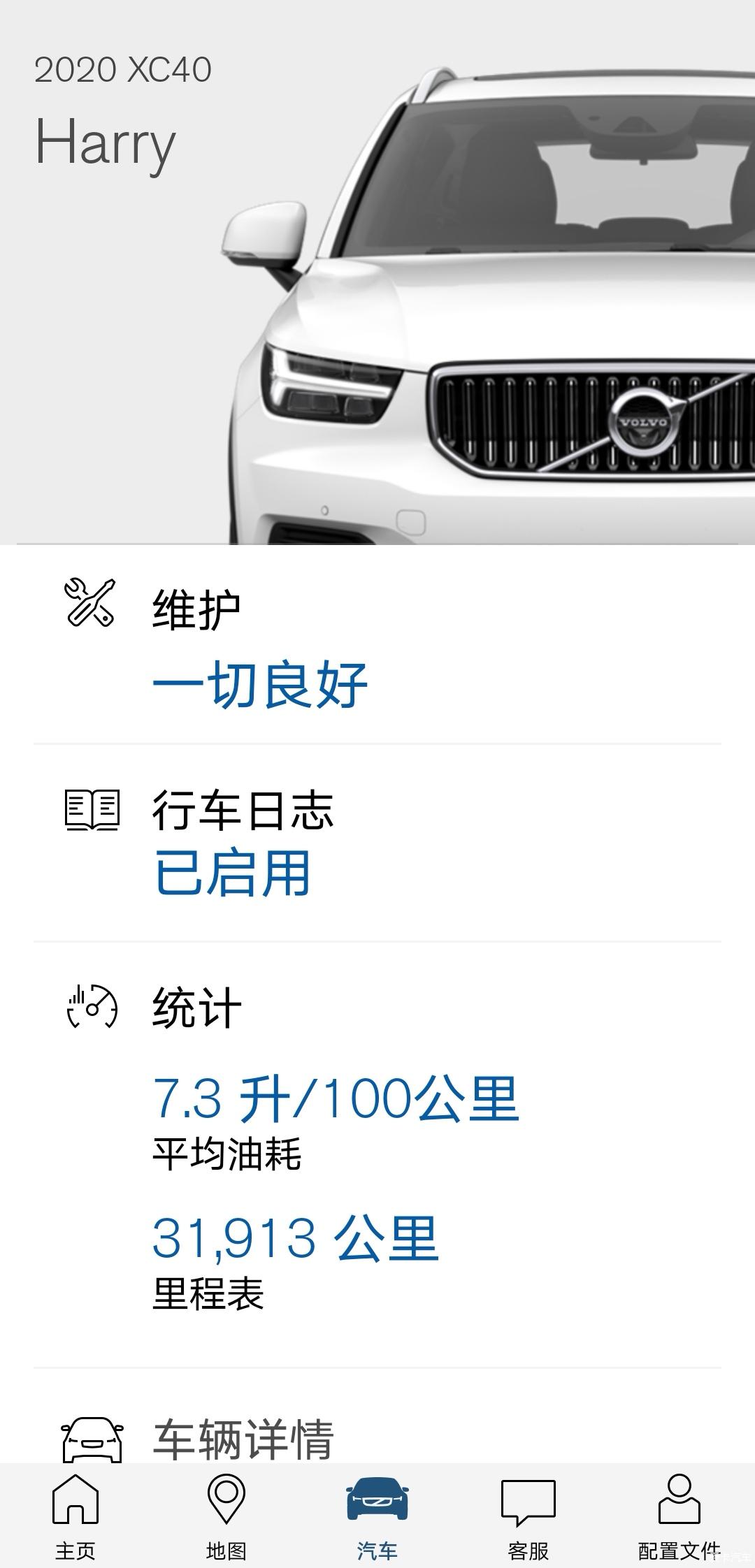Select the 汽车 car tab
Viewport: 755px width, 1568px height.
coord(377,1517)
